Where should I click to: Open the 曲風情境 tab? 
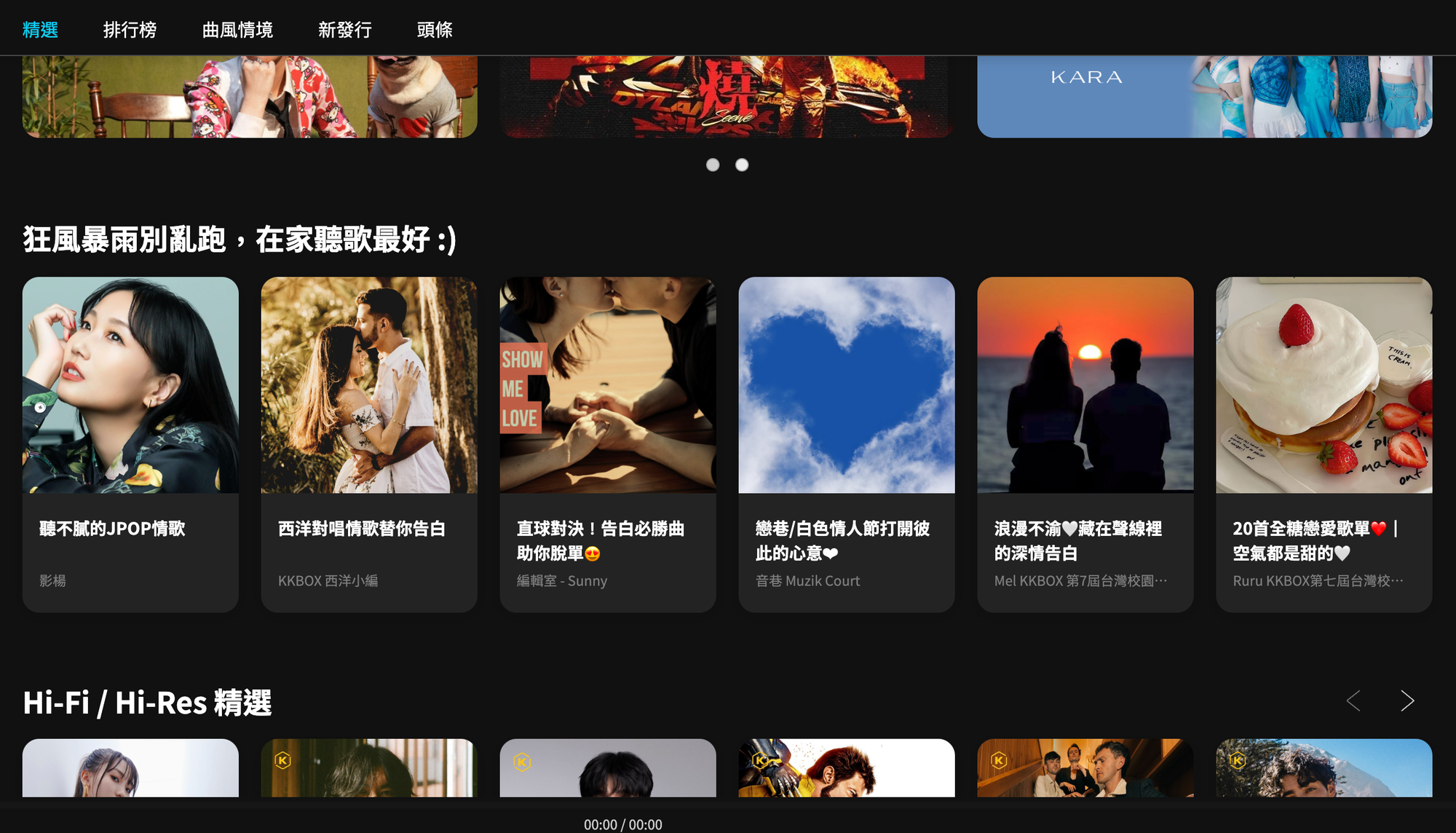coord(237,30)
